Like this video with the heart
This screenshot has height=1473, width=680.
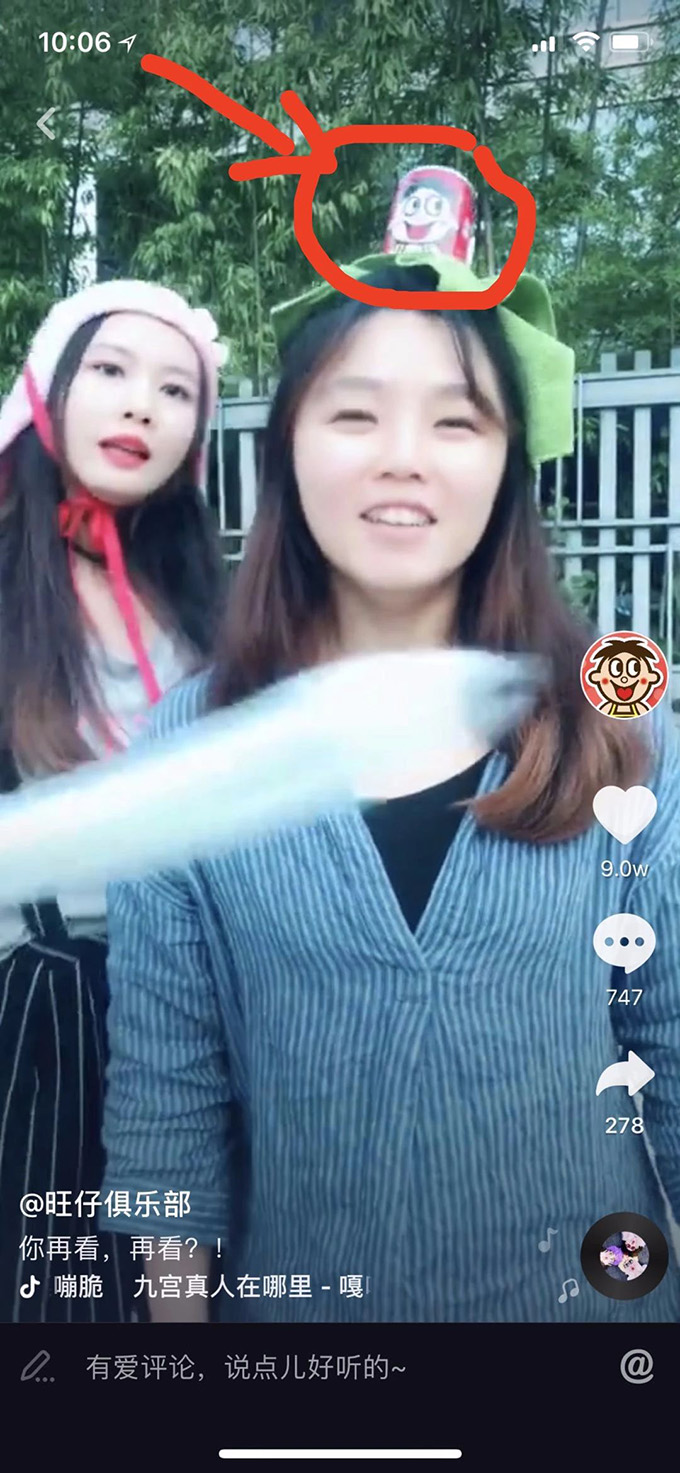pos(625,813)
